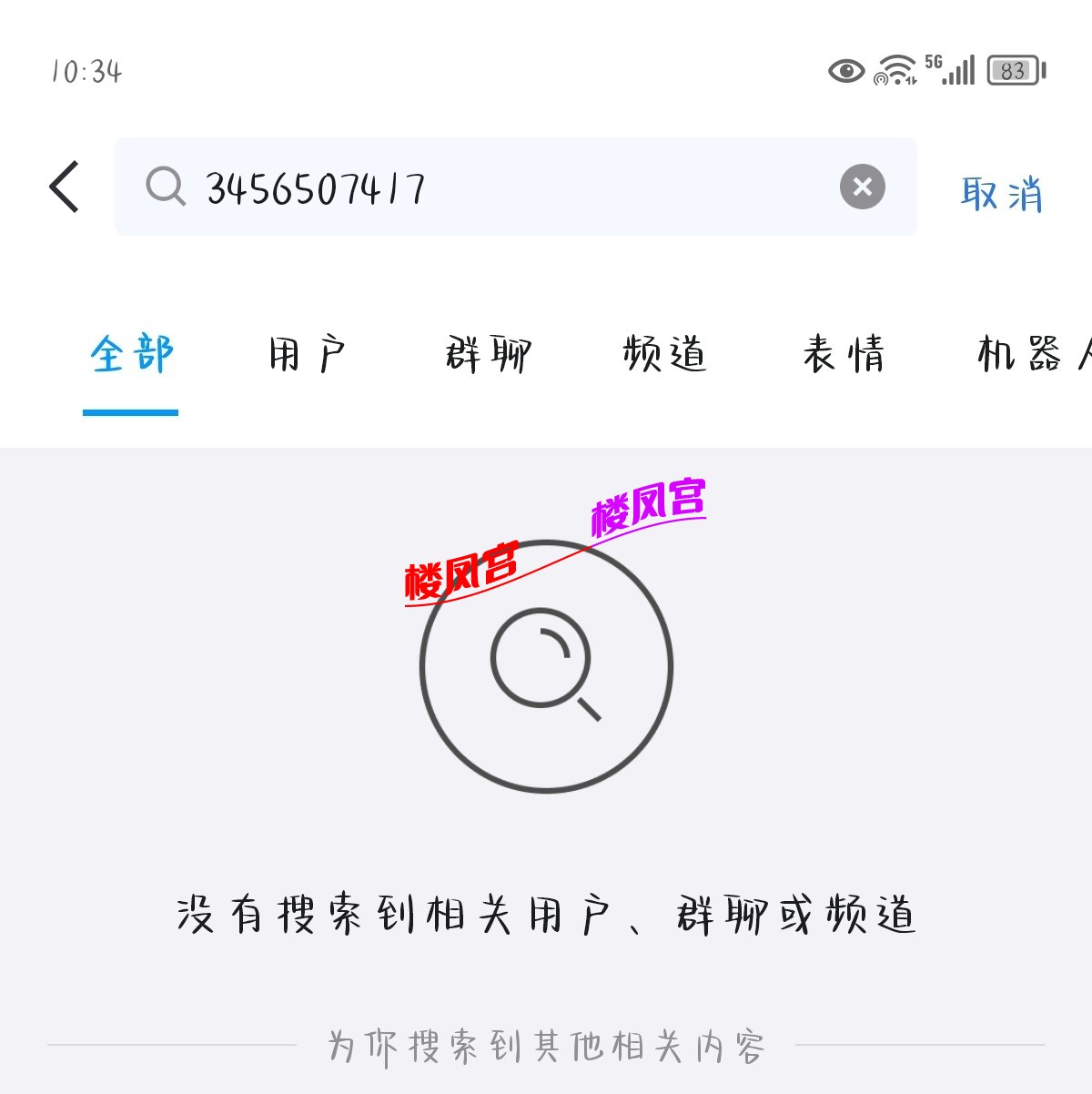Screen dimensions: 1092x1094
Task: Clear the search text with the X icon
Action: click(x=863, y=187)
